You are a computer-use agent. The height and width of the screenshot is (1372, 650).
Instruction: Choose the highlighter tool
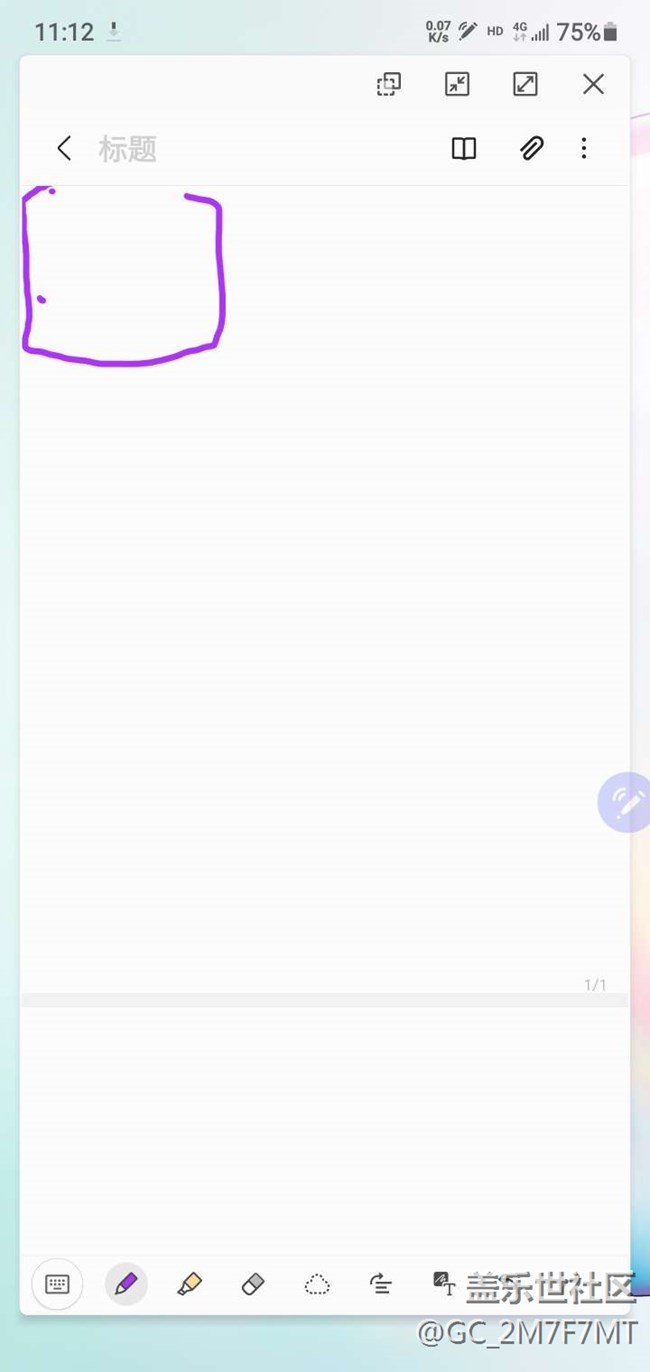click(189, 1284)
